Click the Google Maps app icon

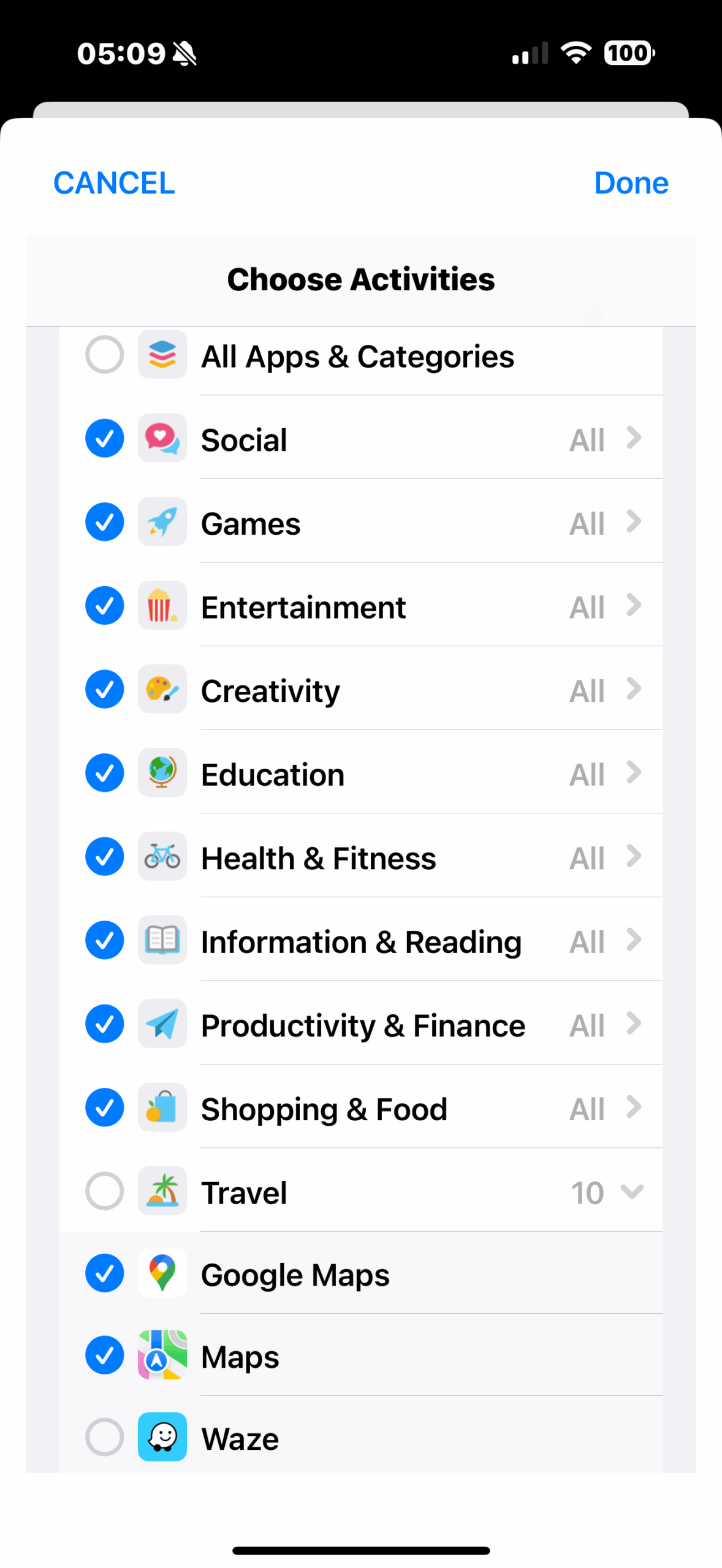[162, 1273]
